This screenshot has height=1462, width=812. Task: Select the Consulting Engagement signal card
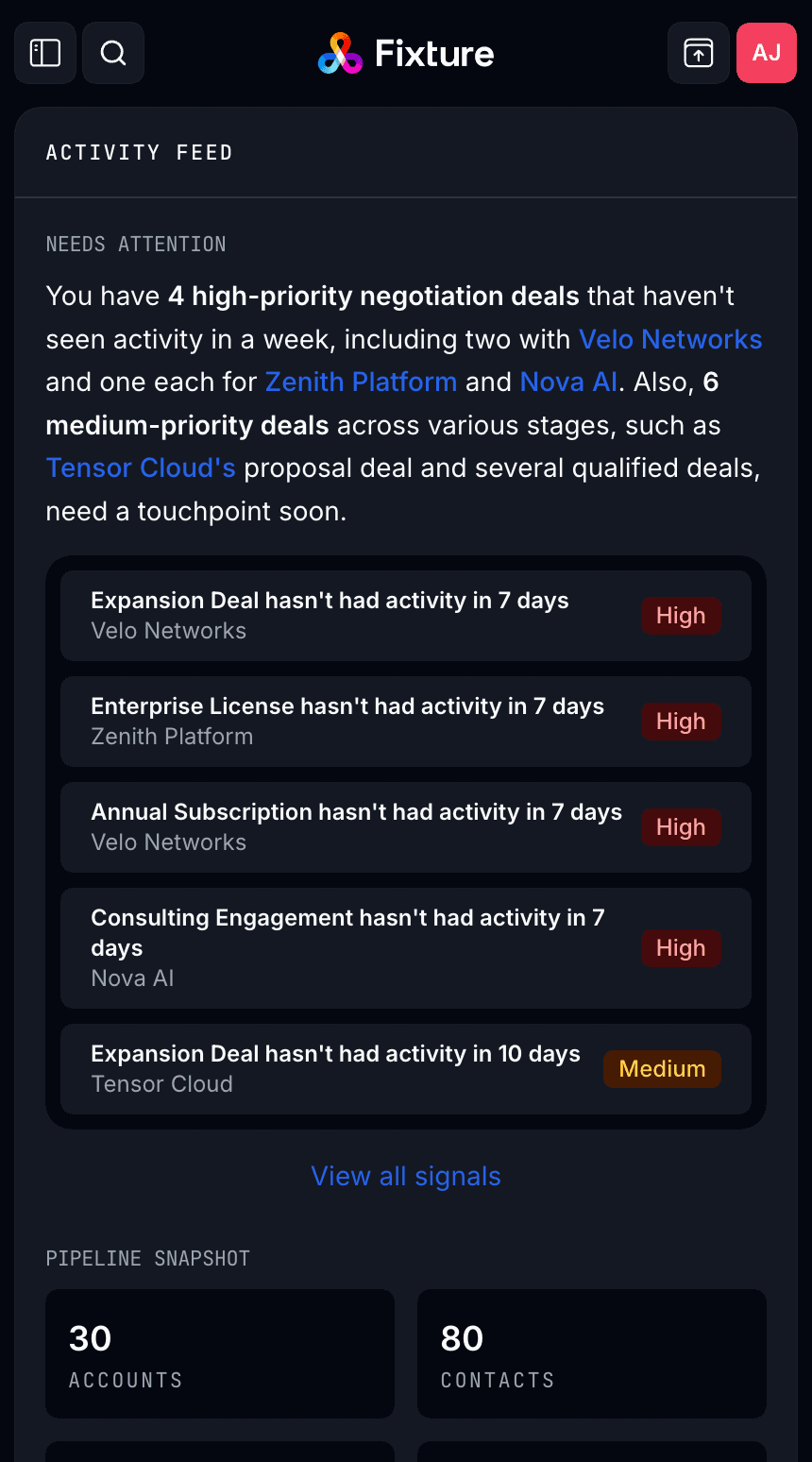click(x=406, y=947)
